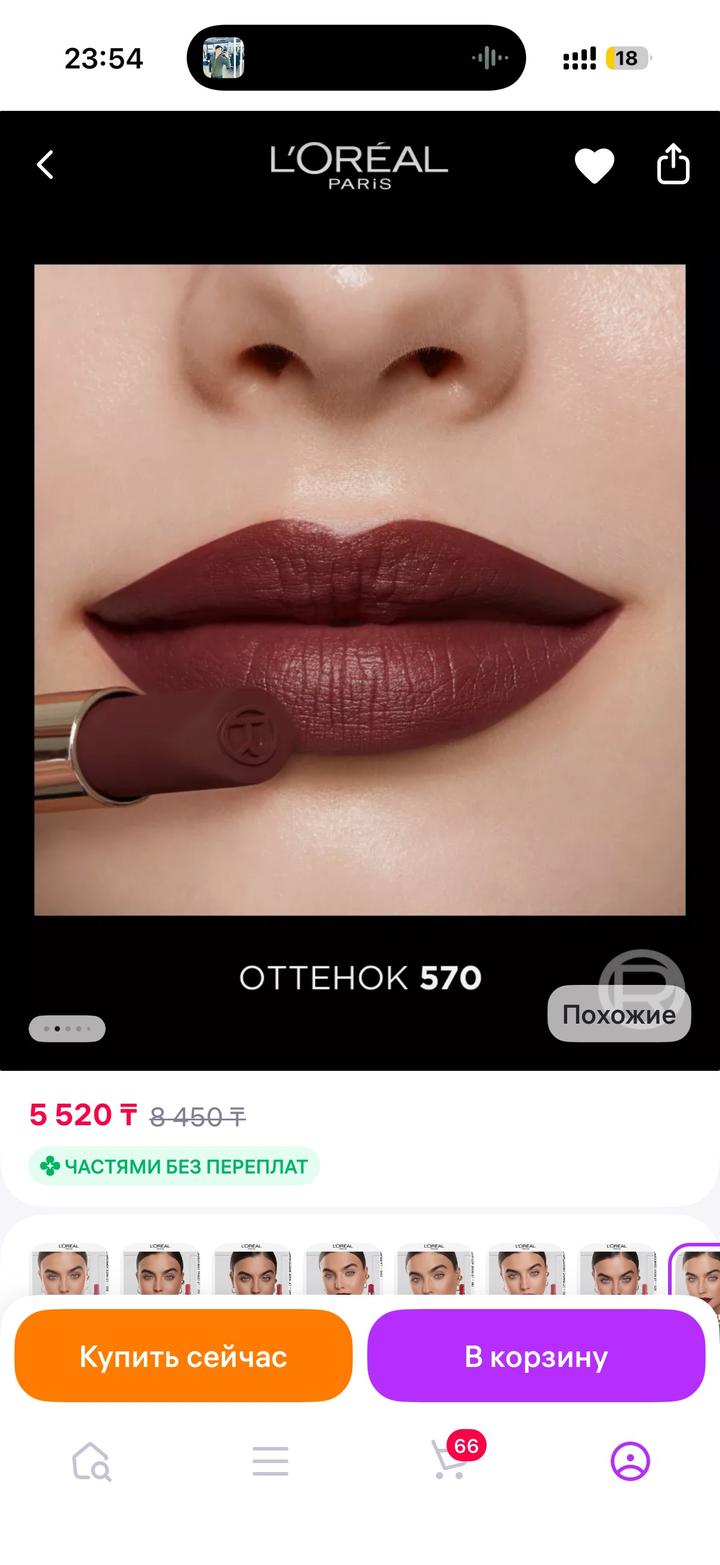Add the item with В корзину
Viewport: 720px width, 1565px height.
point(536,1356)
